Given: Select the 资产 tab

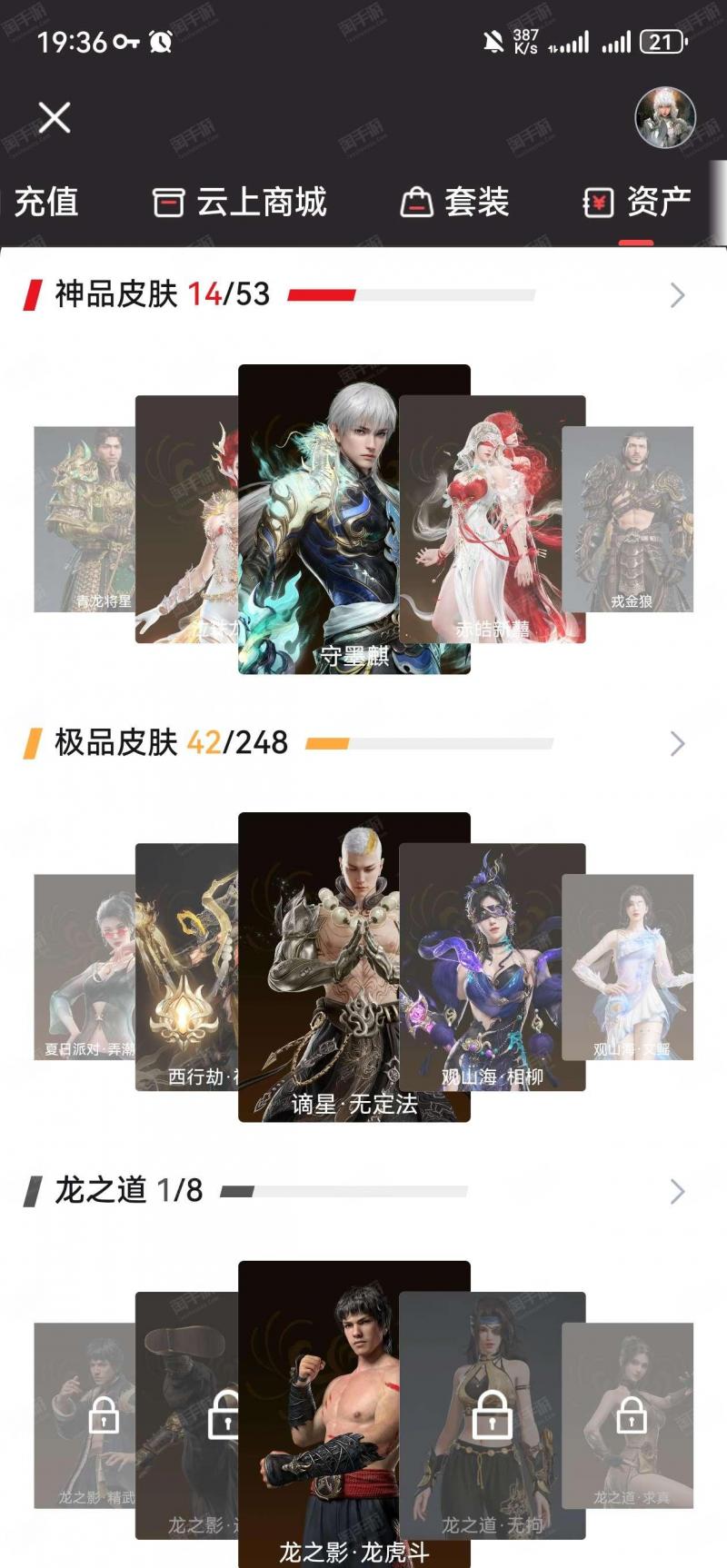Looking at the screenshot, I should click(636, 202).
